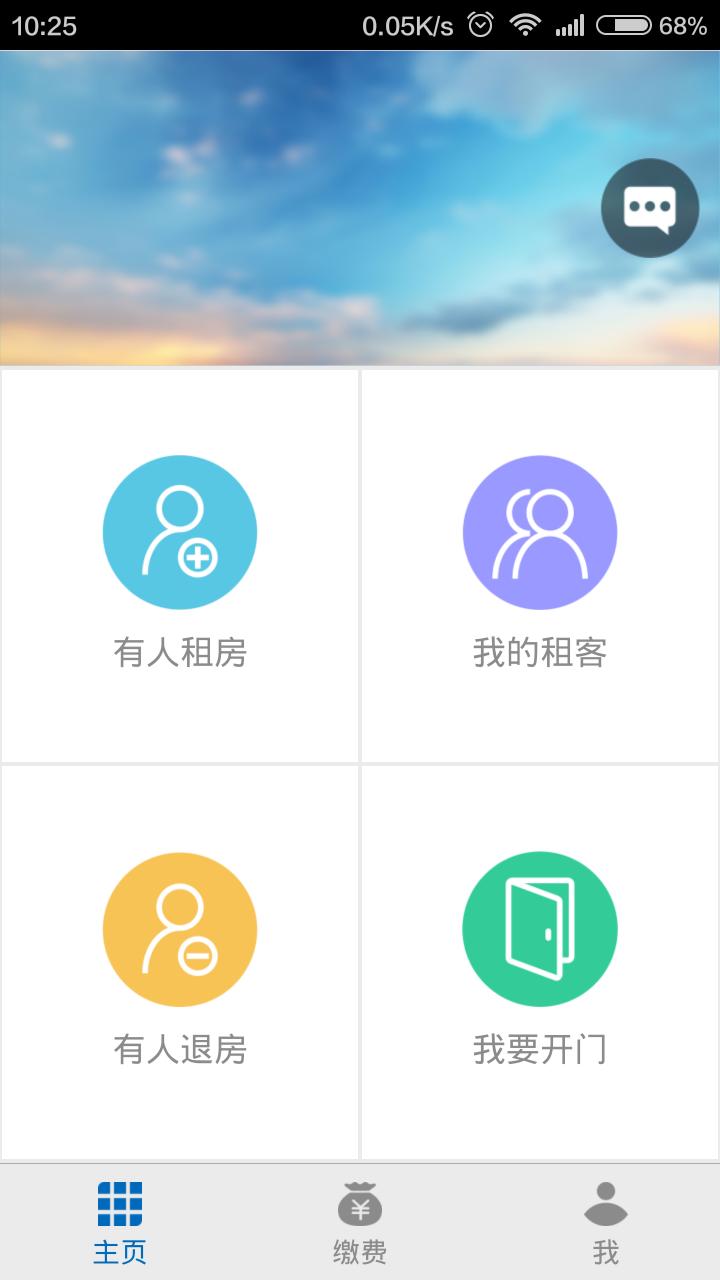720x1280 pixels.
Task: Switch to the 我 profile tab
Action: pyautogui.click(x=607, y=1220)
